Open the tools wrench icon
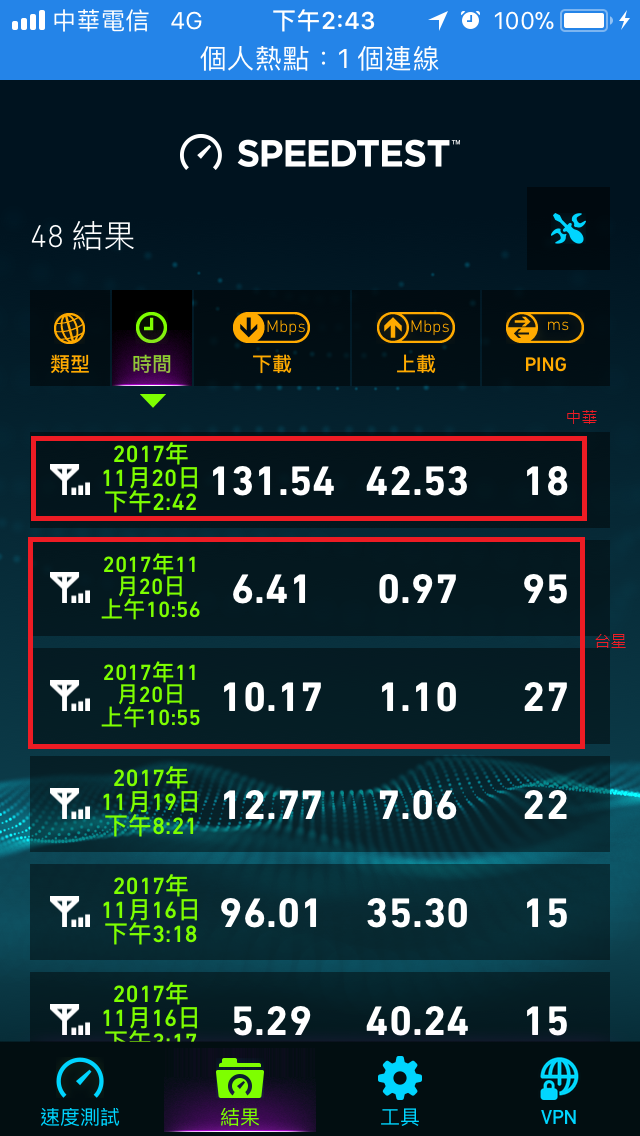Image resolution: width=640 pixels, height=1136 pixels. click(x=568, y=228)
